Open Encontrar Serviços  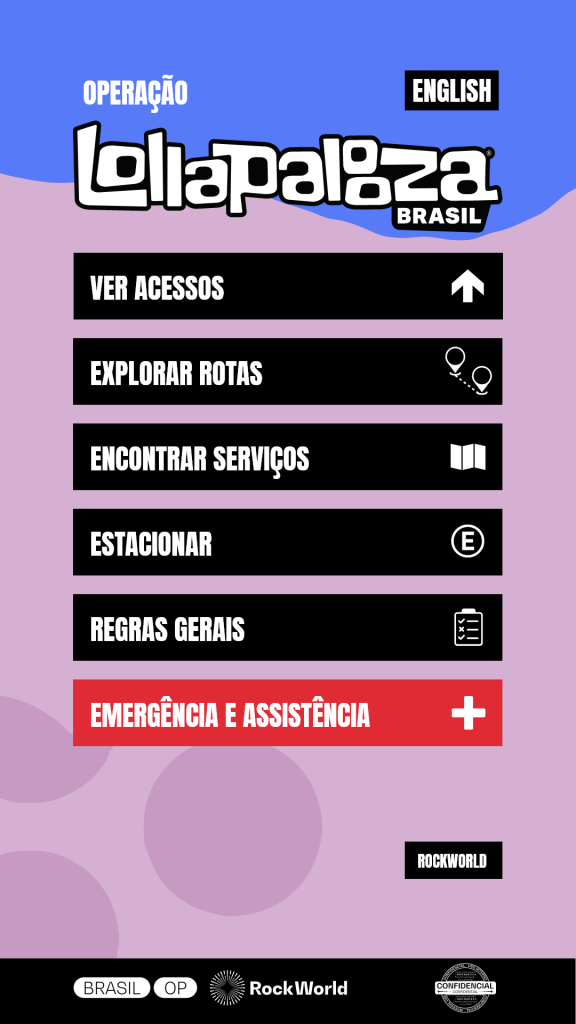click(288, 457)
